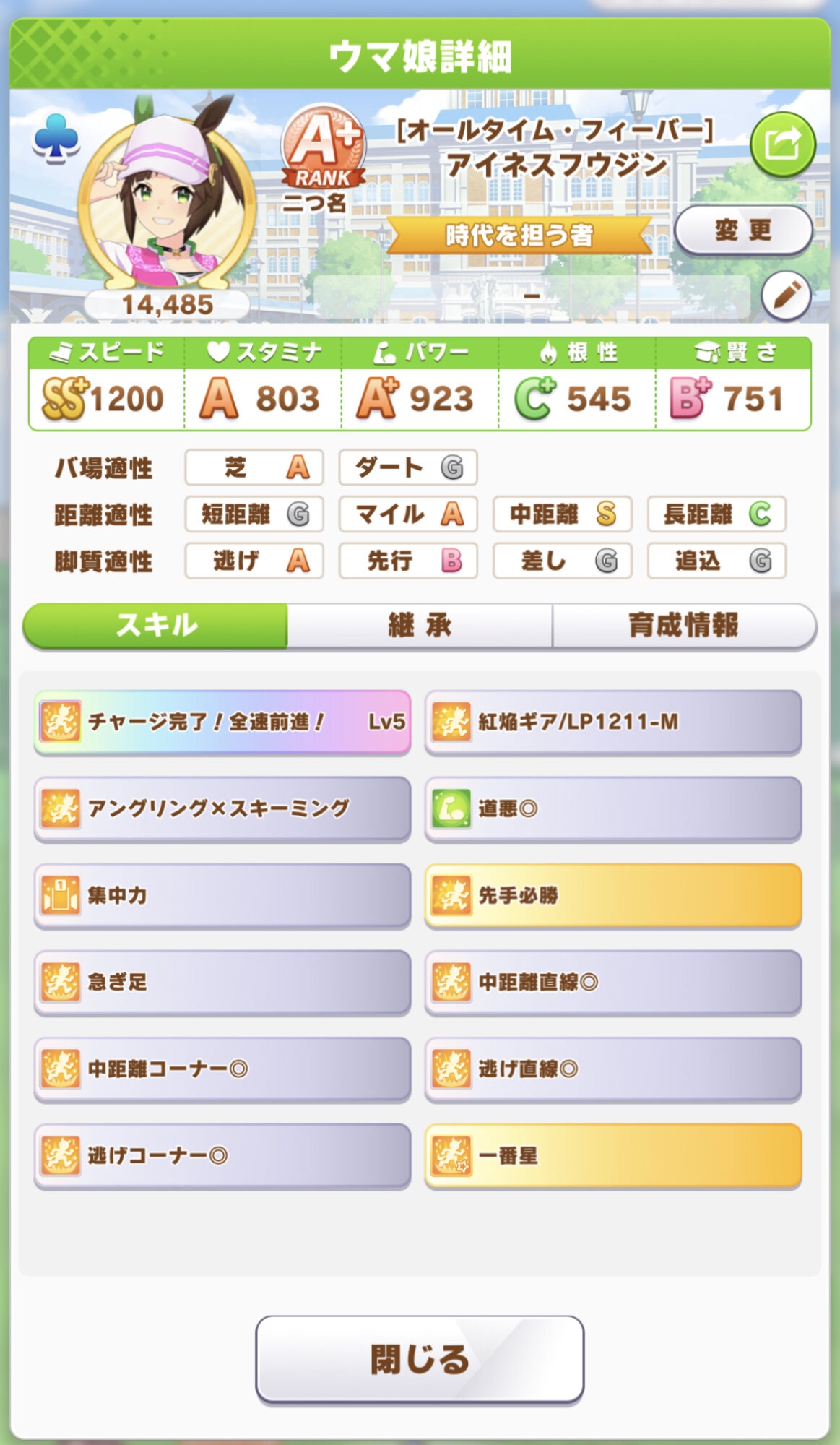Viewport: 840px width, 1445px height.
Task: Switch to the スキル tab
Action: [156, 626]
